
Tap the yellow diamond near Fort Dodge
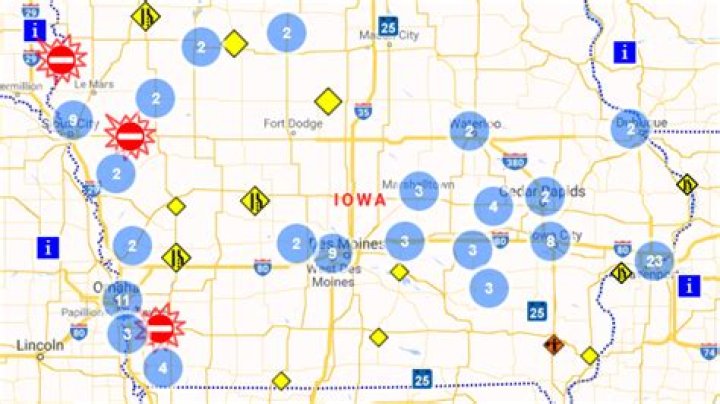(328, 101)
